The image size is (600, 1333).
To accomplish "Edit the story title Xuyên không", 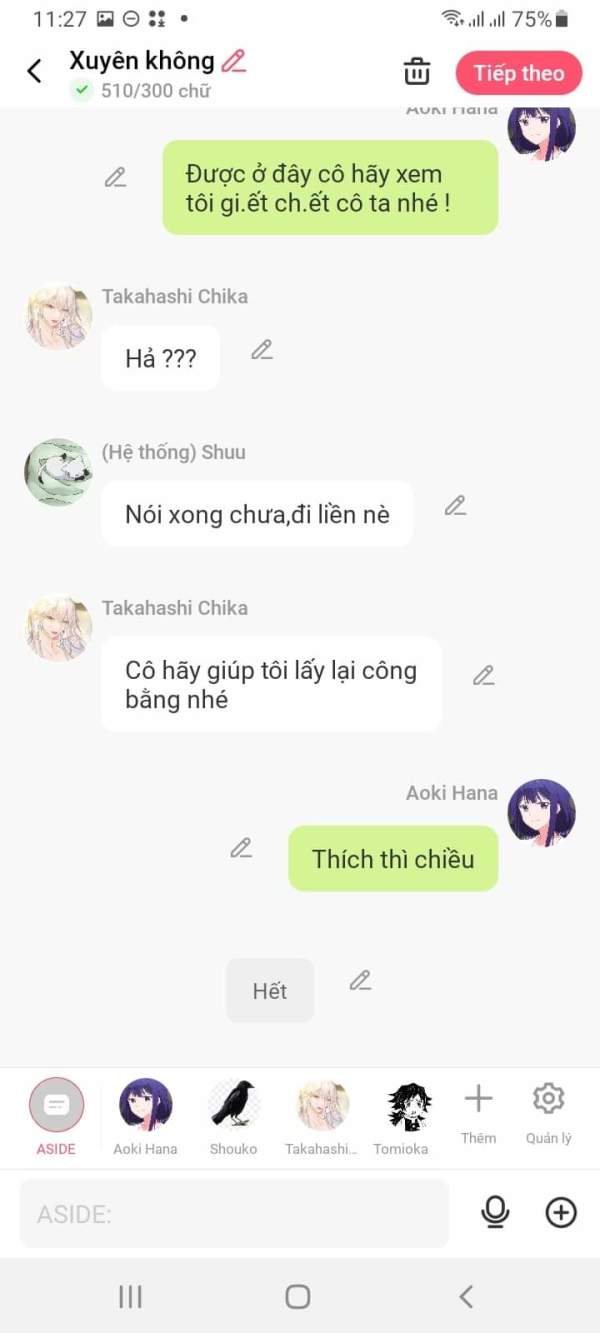I will click(234, 61).
